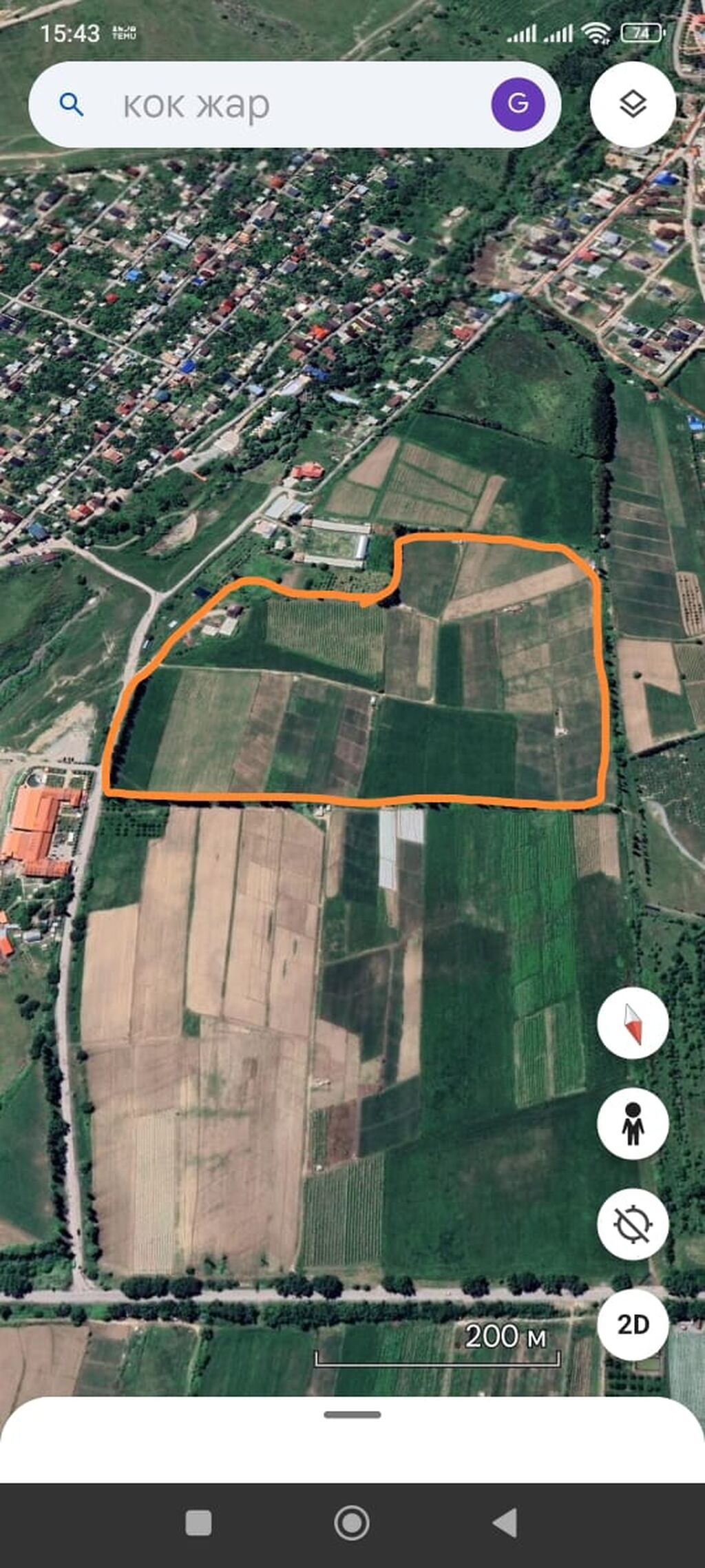Go back using system back button
This screenshot has height=1568, width=705.
(505, 1523)
